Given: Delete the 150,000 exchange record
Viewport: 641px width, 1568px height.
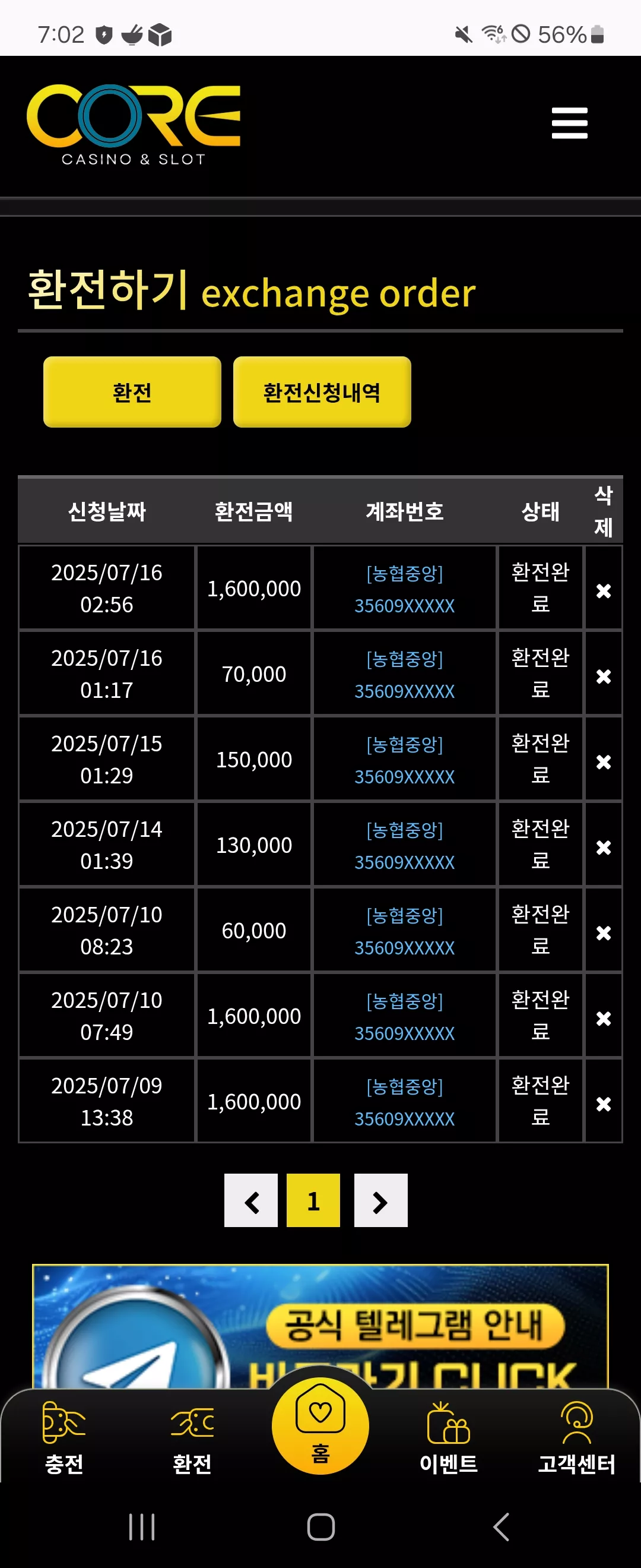Looking at the screenshot, I should 603,761.
